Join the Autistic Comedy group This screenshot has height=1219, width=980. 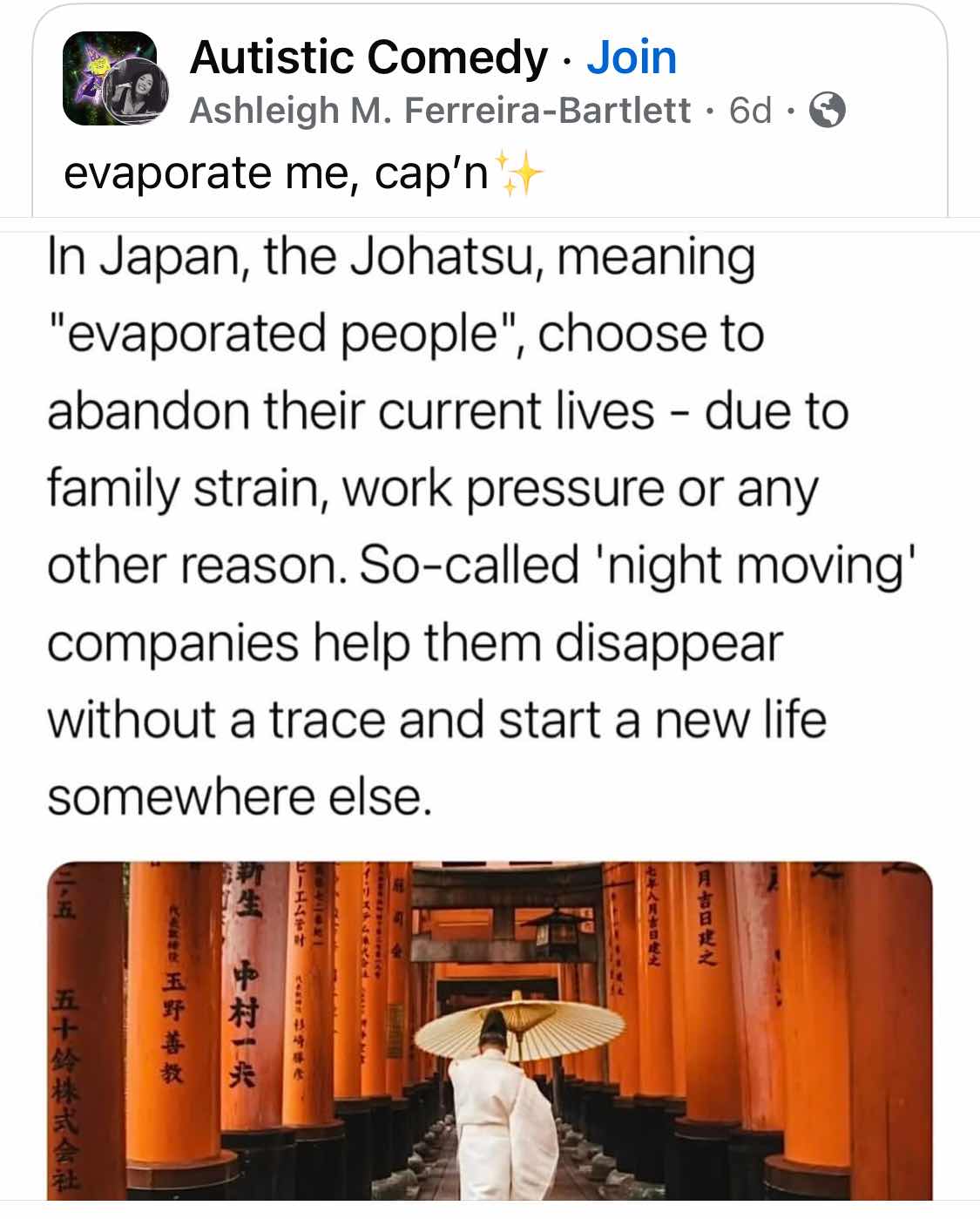[x=632, y=58]
